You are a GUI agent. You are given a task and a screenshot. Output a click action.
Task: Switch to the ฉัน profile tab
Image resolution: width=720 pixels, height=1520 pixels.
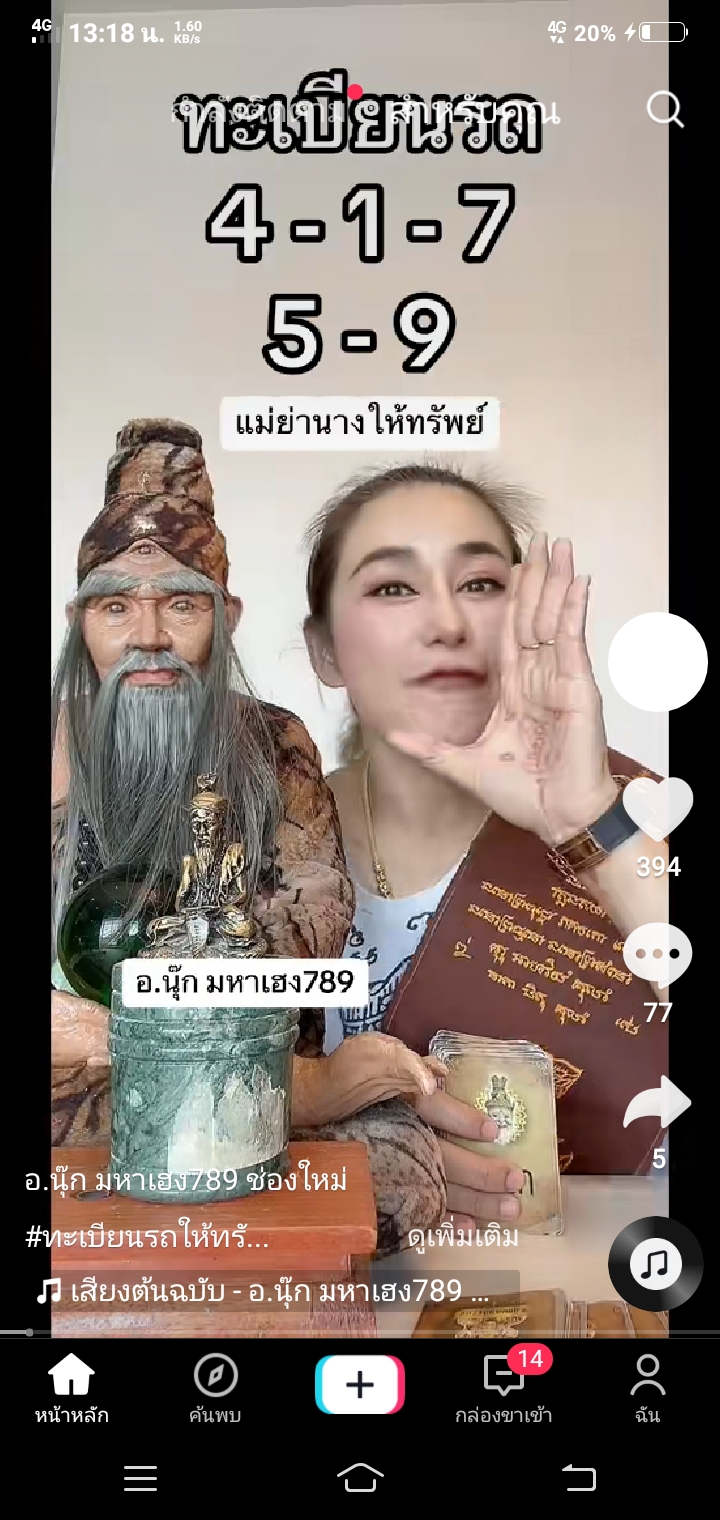tap(647, 1389)
